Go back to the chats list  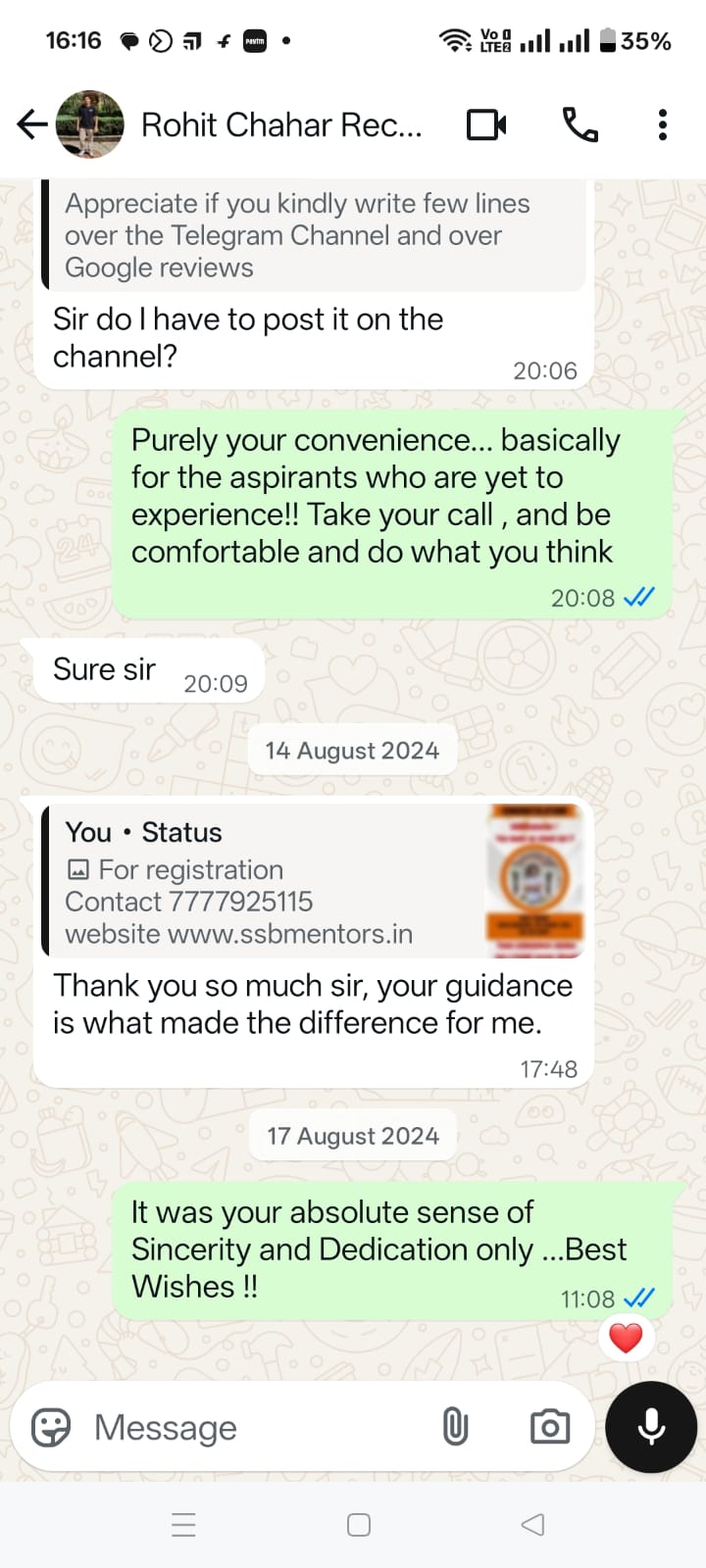(x=31, y=124)
